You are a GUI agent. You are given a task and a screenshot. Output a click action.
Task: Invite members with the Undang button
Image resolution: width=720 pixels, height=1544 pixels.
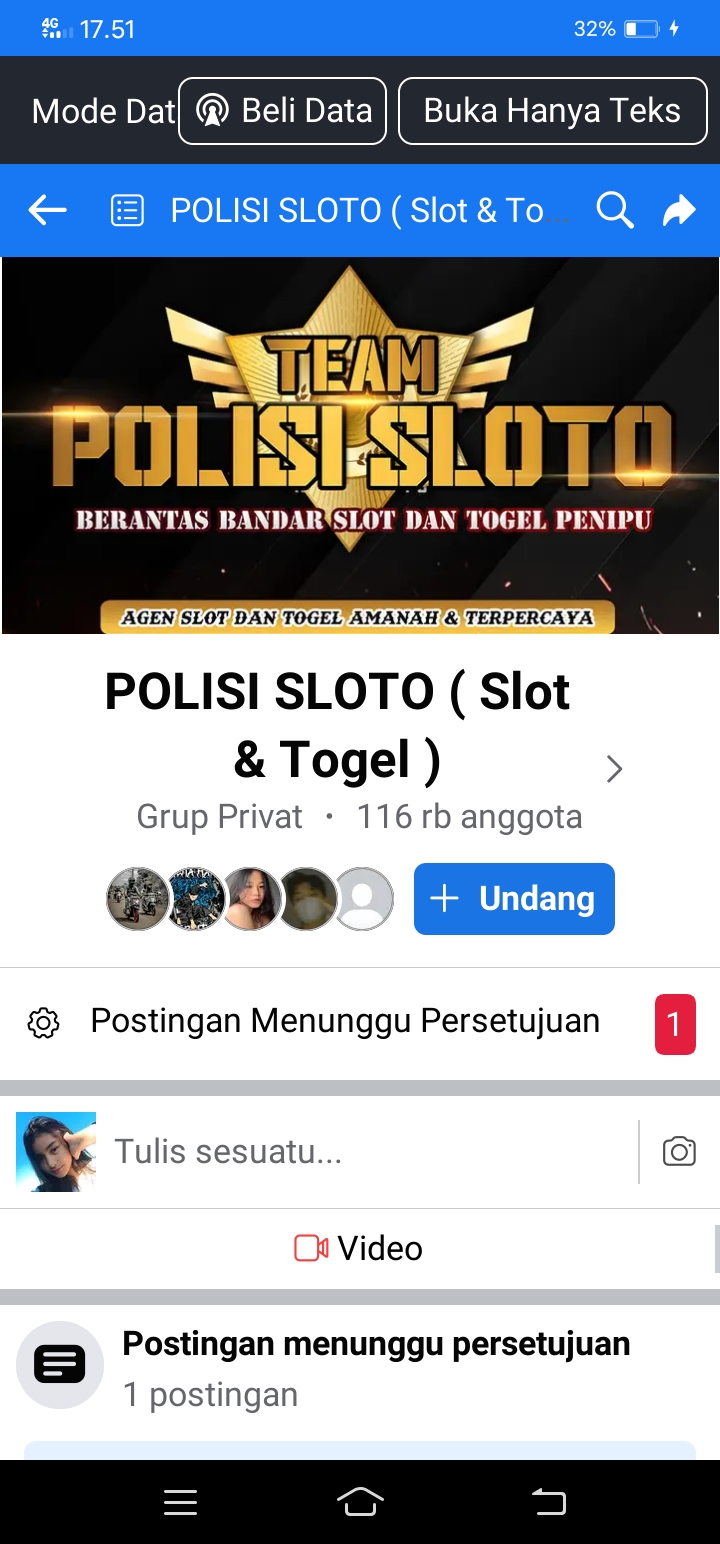click(x=514, y=899)
